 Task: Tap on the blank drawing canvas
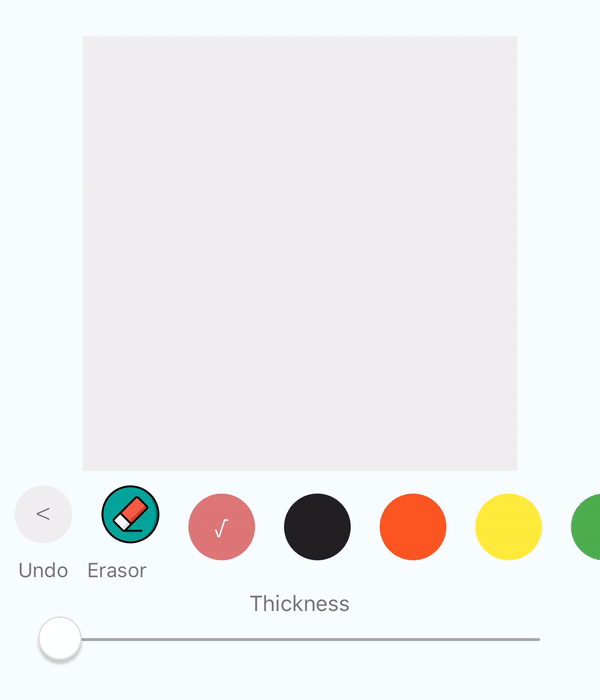click(x=300, y=253)
